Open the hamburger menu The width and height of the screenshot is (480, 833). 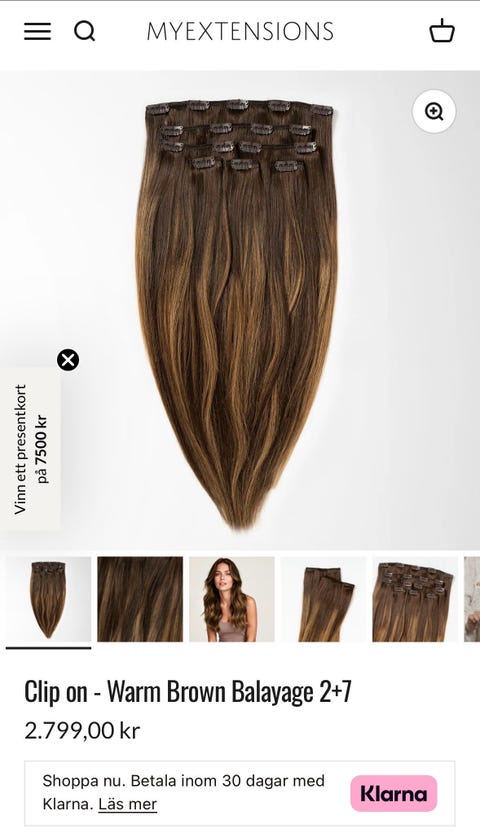[38, 32]
